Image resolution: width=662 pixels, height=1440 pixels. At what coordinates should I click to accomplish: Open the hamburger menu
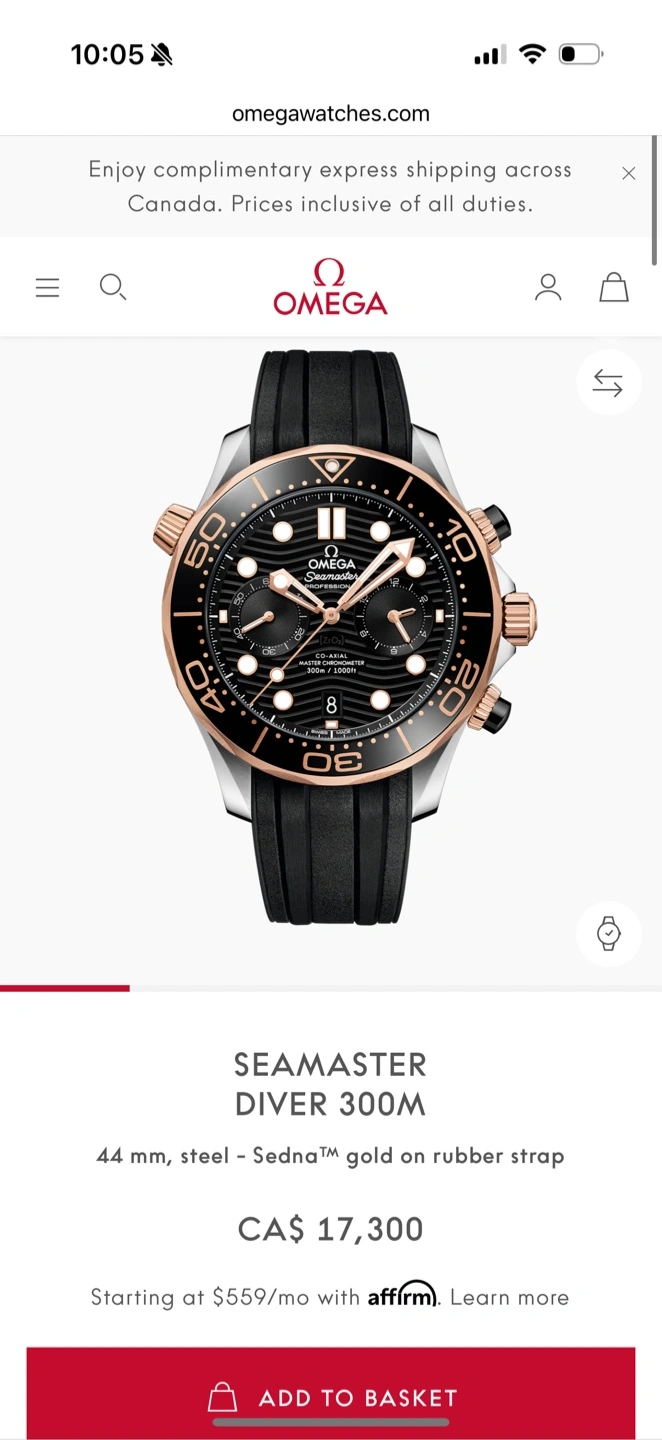pyautogui.click(x=47, y=288)
